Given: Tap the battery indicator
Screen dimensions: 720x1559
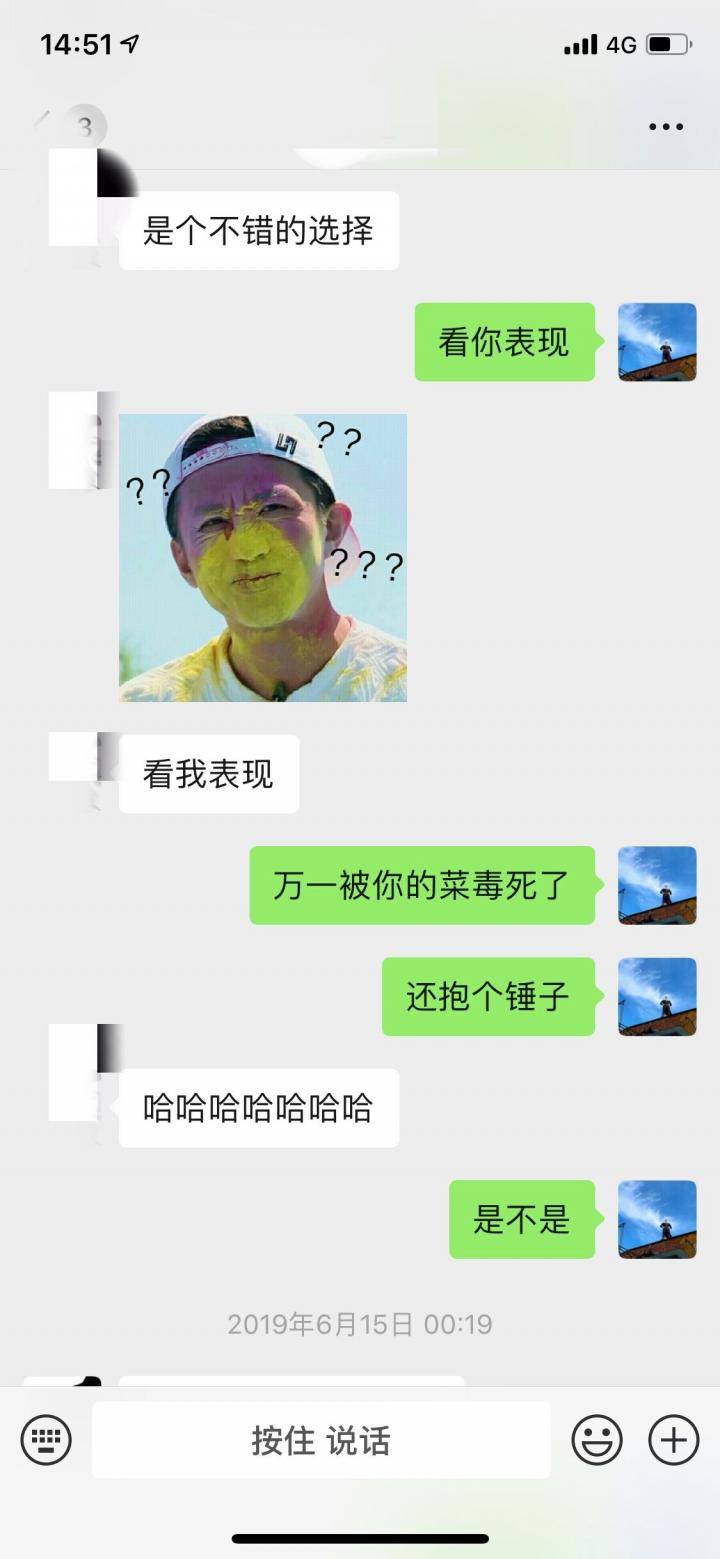Looking at the screenshot, I should coord(667,44).
